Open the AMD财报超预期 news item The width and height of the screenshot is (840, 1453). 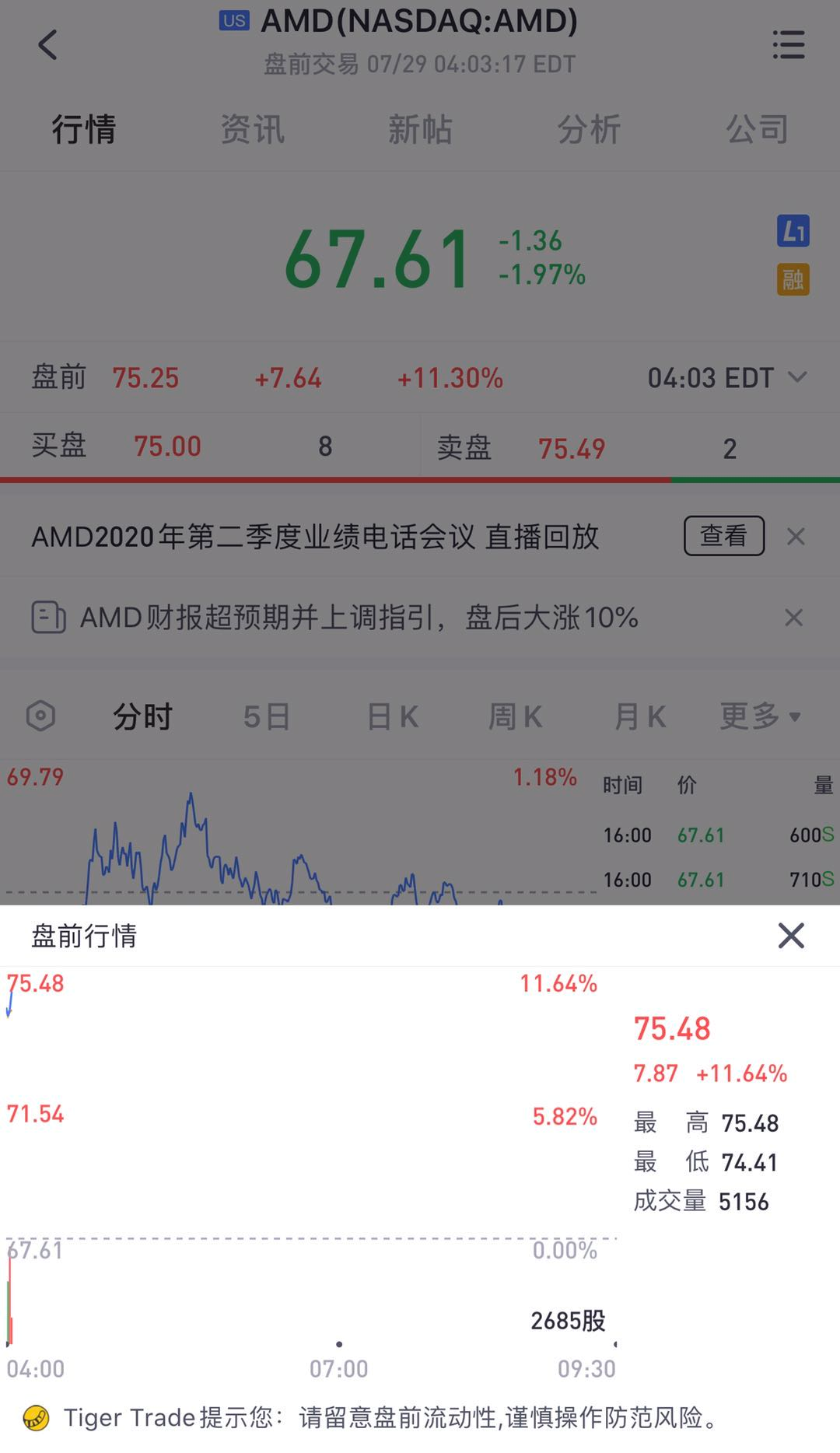coord(359,618)
